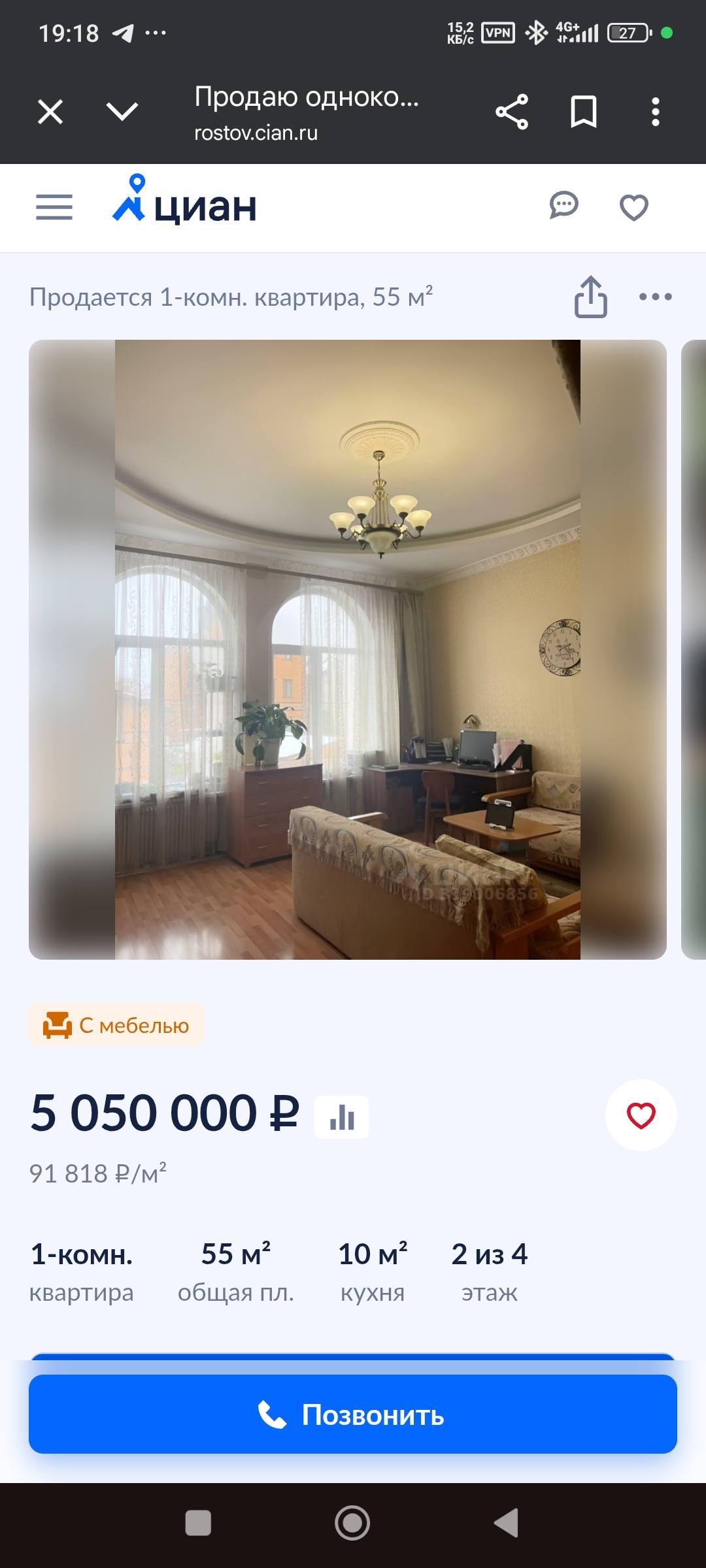Viewport: 706px width, 1568px height.
Task: View price history chart icon
Action: (x=342, y=1117)
